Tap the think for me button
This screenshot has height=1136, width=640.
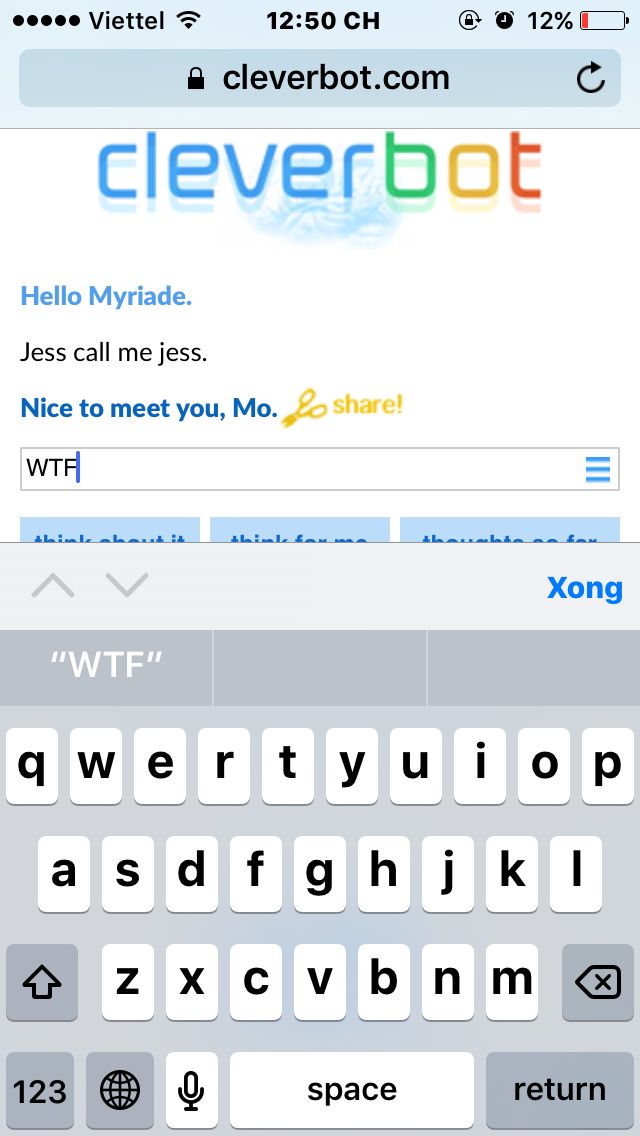pyautogui.click(x=300, y=530)
